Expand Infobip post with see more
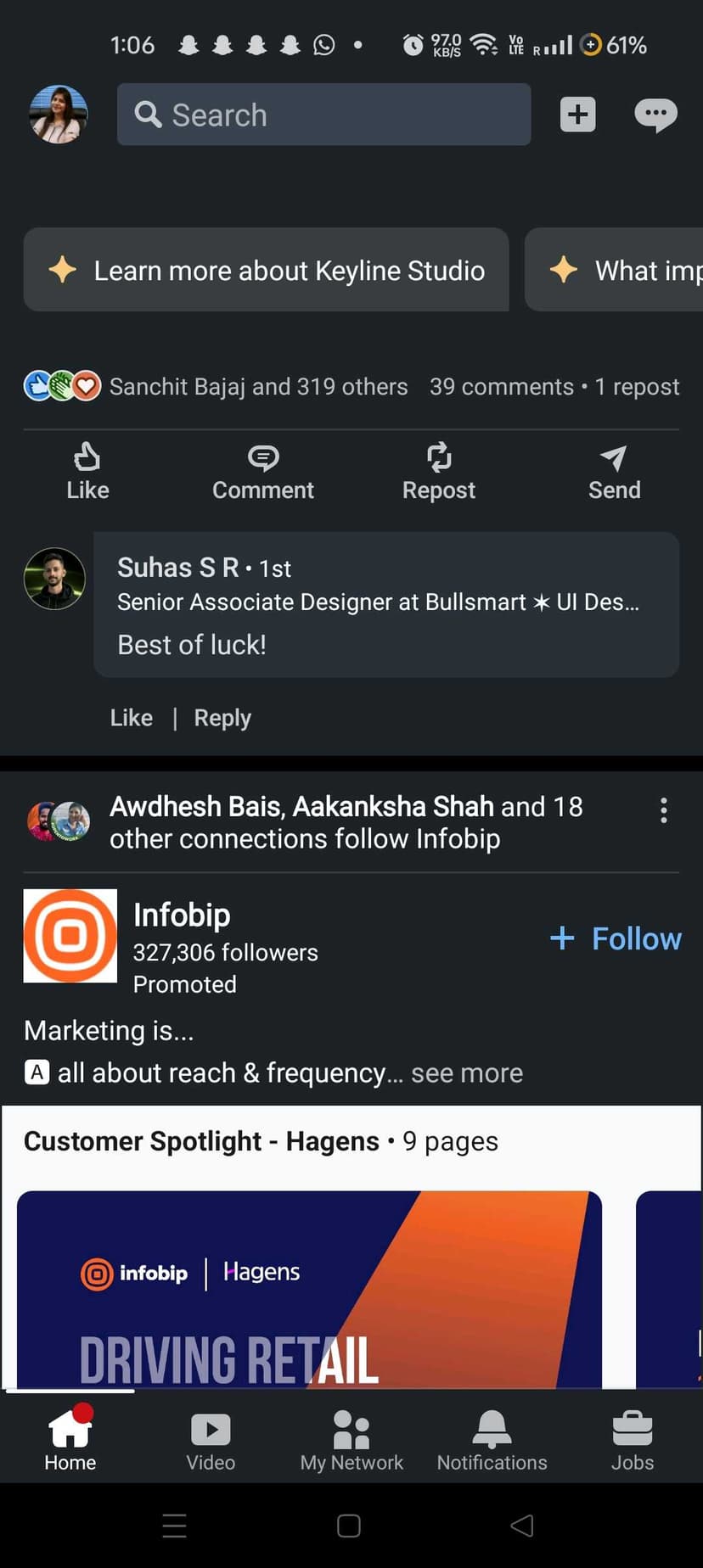The height and width of the screenshot is (1568, 703). pos(466,1073)
